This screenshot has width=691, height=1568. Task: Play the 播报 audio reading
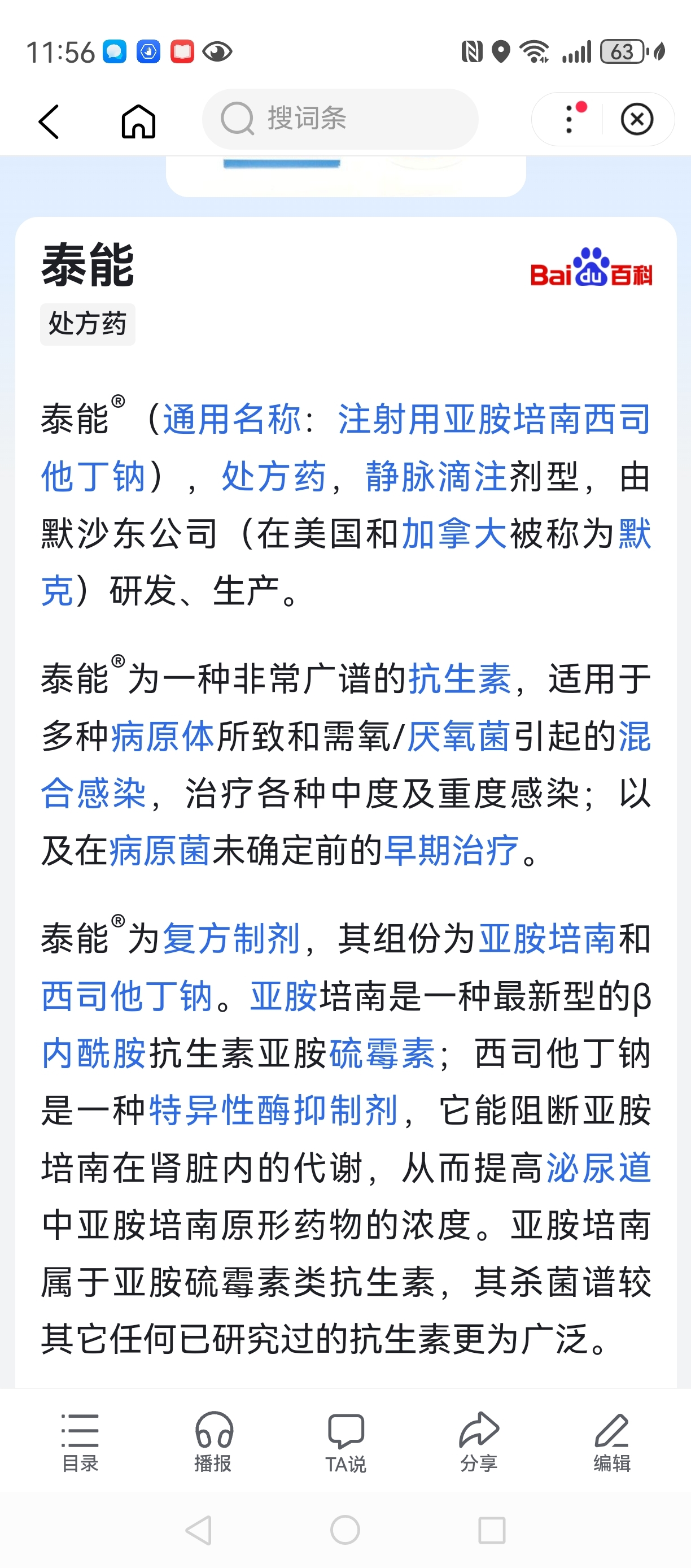[x=213, y=1442]
